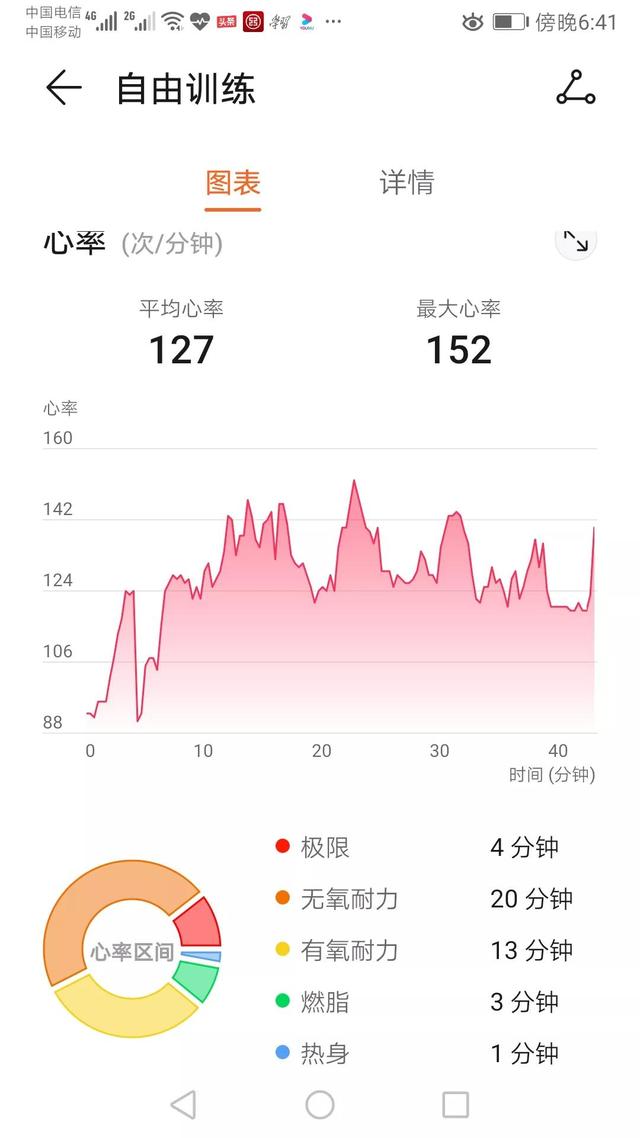
Task: Open the recent apps view
Action: click(455, 1104)
